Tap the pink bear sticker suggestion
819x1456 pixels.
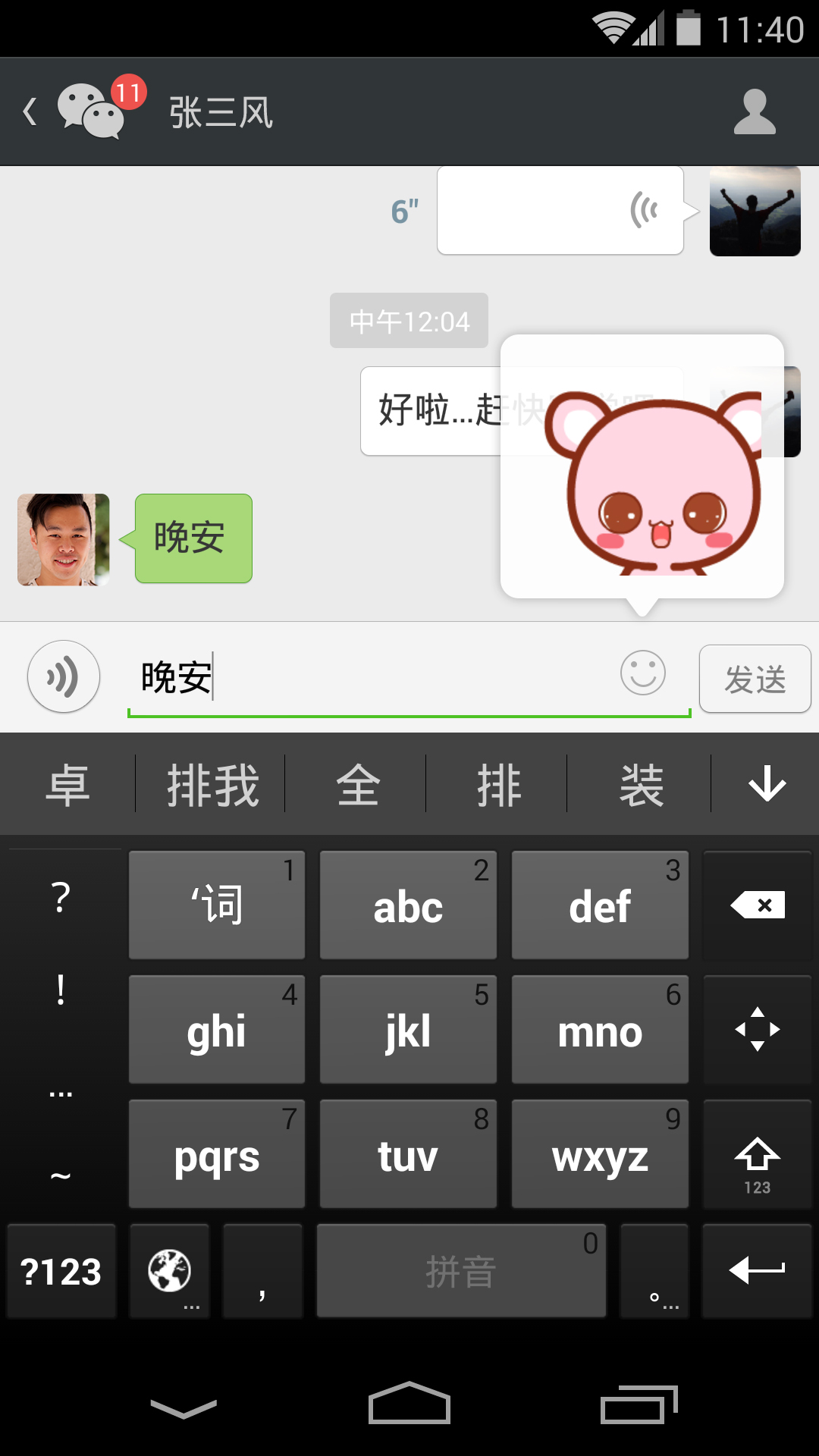642,466
